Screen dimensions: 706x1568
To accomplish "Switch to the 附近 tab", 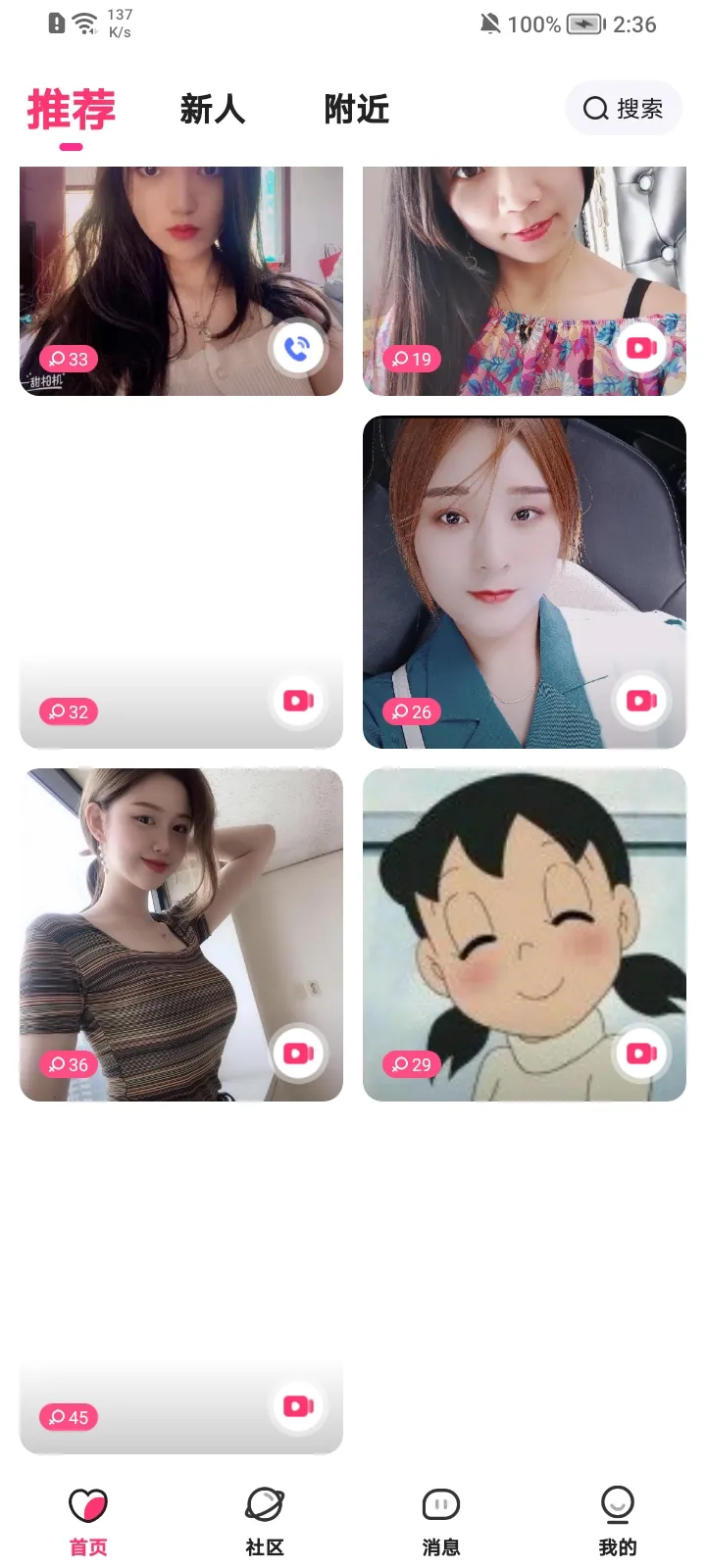I will coord(355,109).
